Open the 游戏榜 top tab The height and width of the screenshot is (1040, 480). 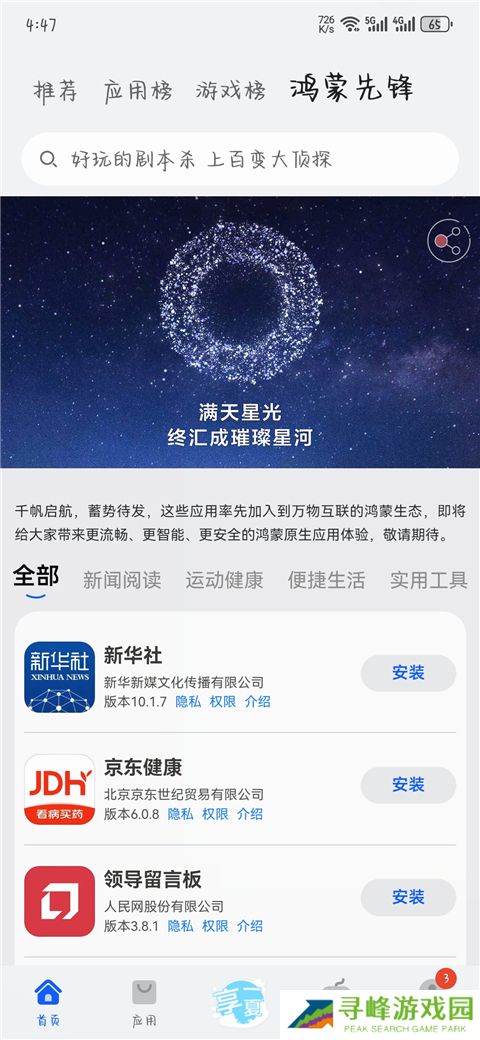pos(231,91)
